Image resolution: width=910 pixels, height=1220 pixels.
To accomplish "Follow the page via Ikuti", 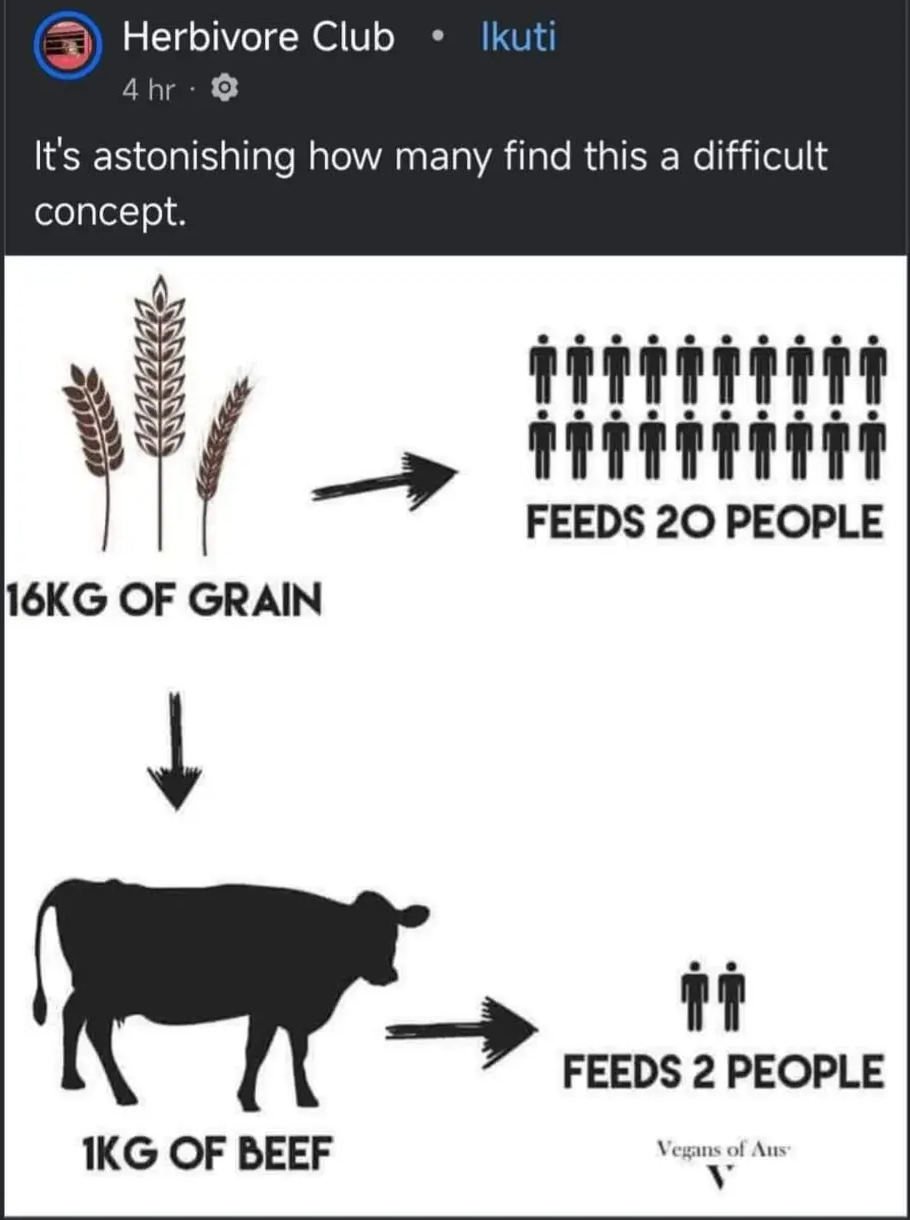I will click(x=518, y=38).
